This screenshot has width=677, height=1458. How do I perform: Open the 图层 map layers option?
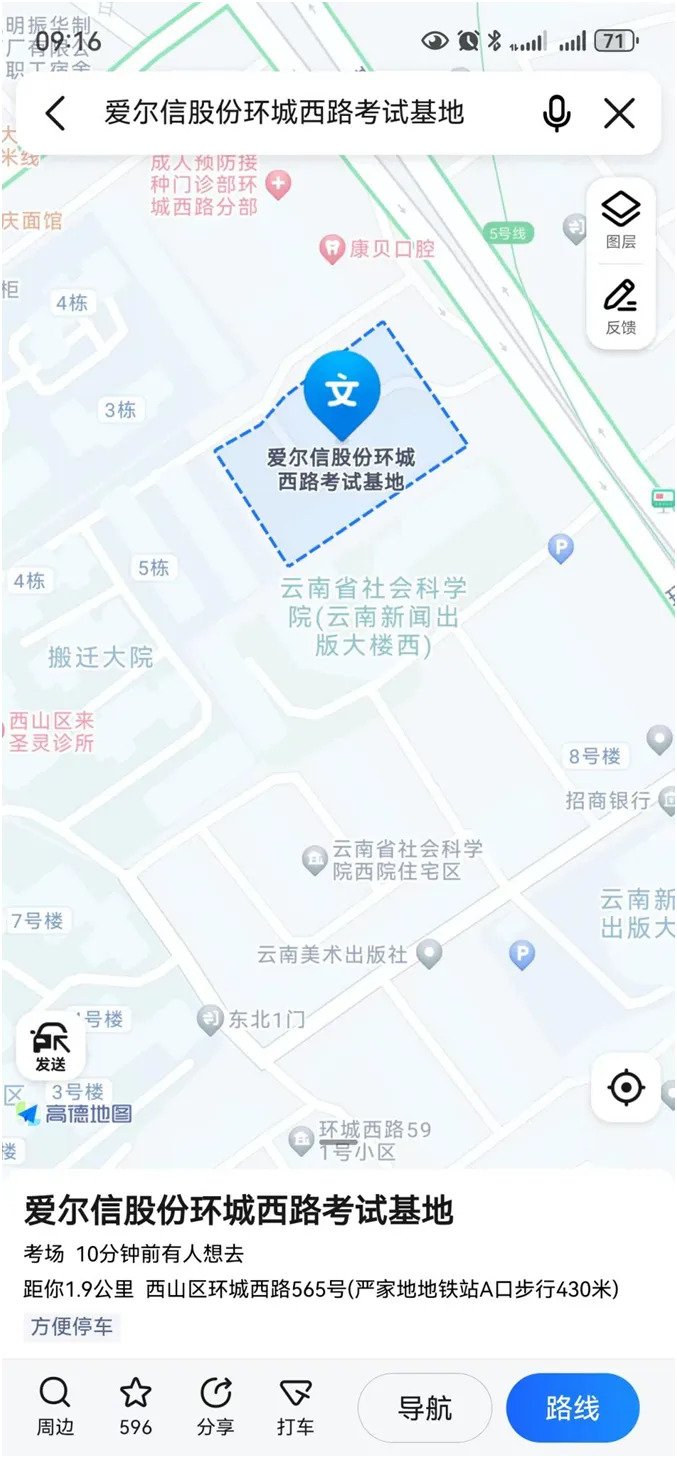coord(621,221)
